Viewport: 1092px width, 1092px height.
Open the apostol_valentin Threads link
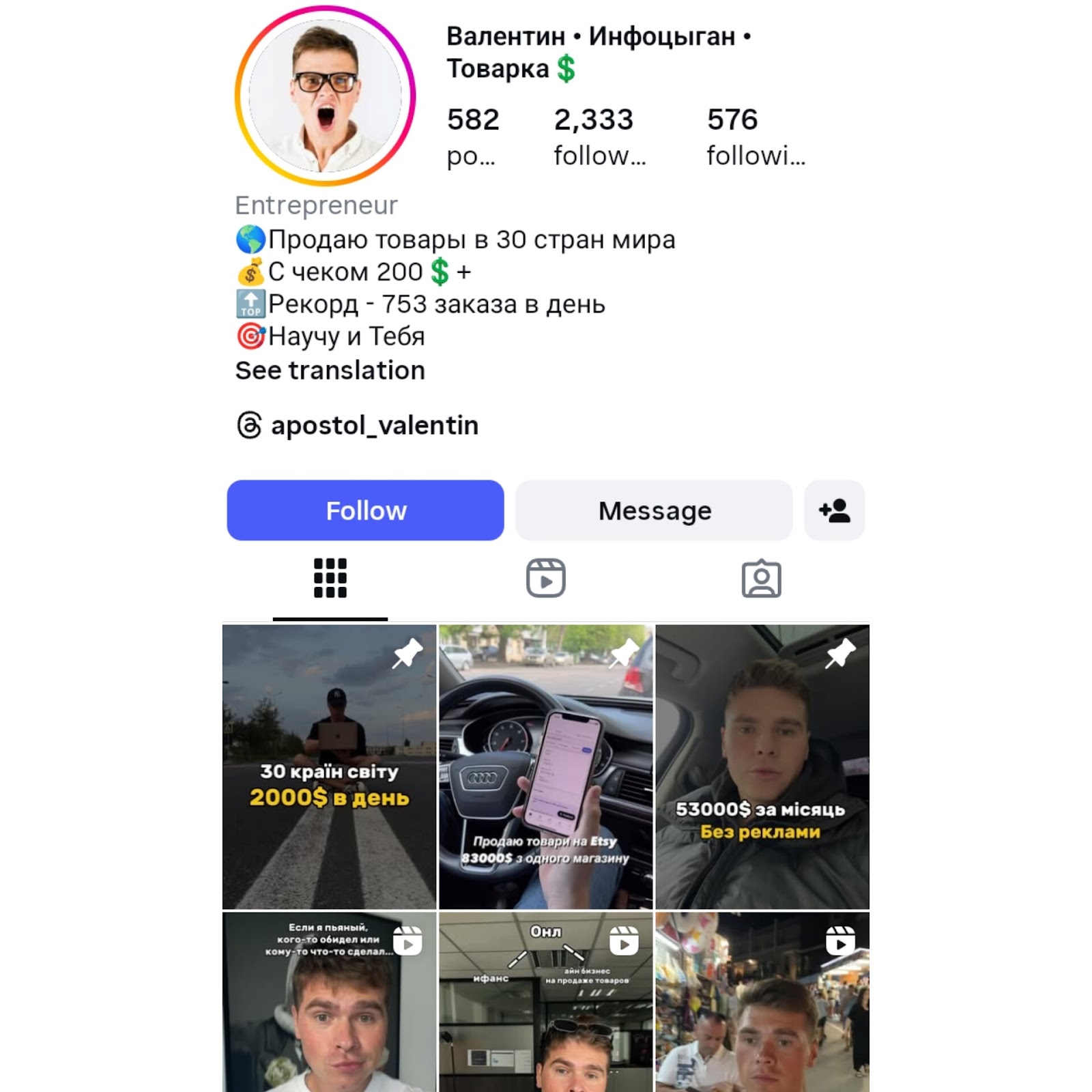tap(374, 425)
